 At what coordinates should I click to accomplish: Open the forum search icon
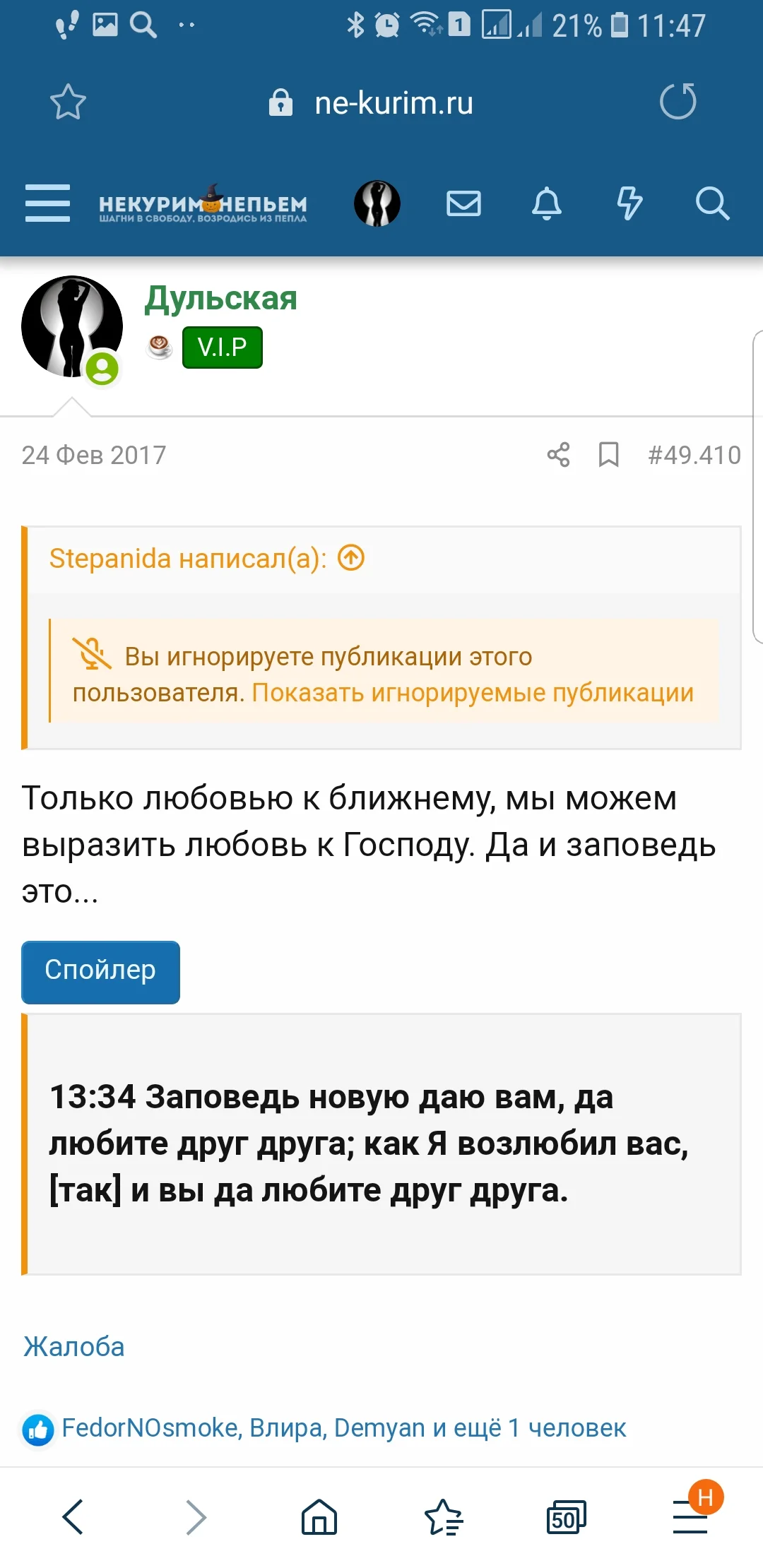714,203
